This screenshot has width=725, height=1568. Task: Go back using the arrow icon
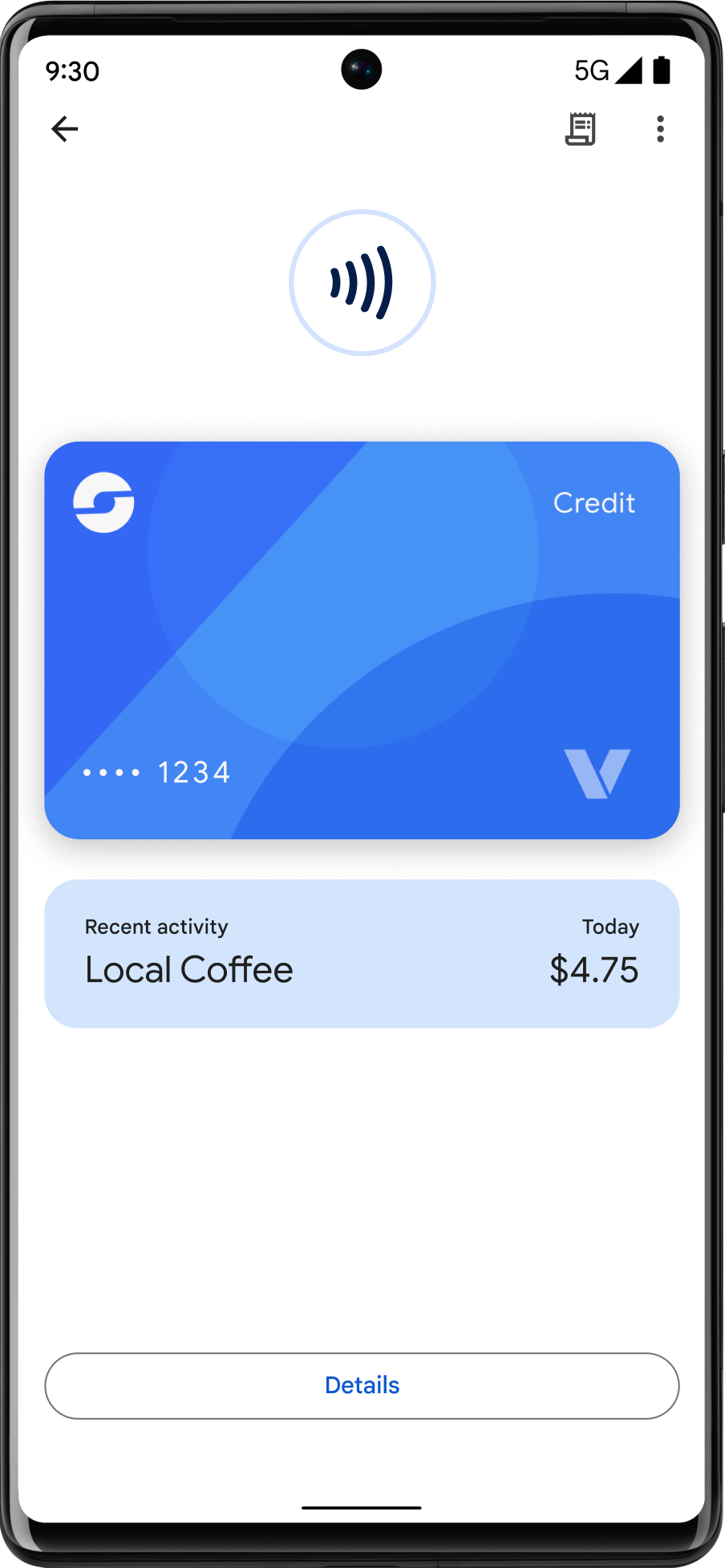coord(65,129)
